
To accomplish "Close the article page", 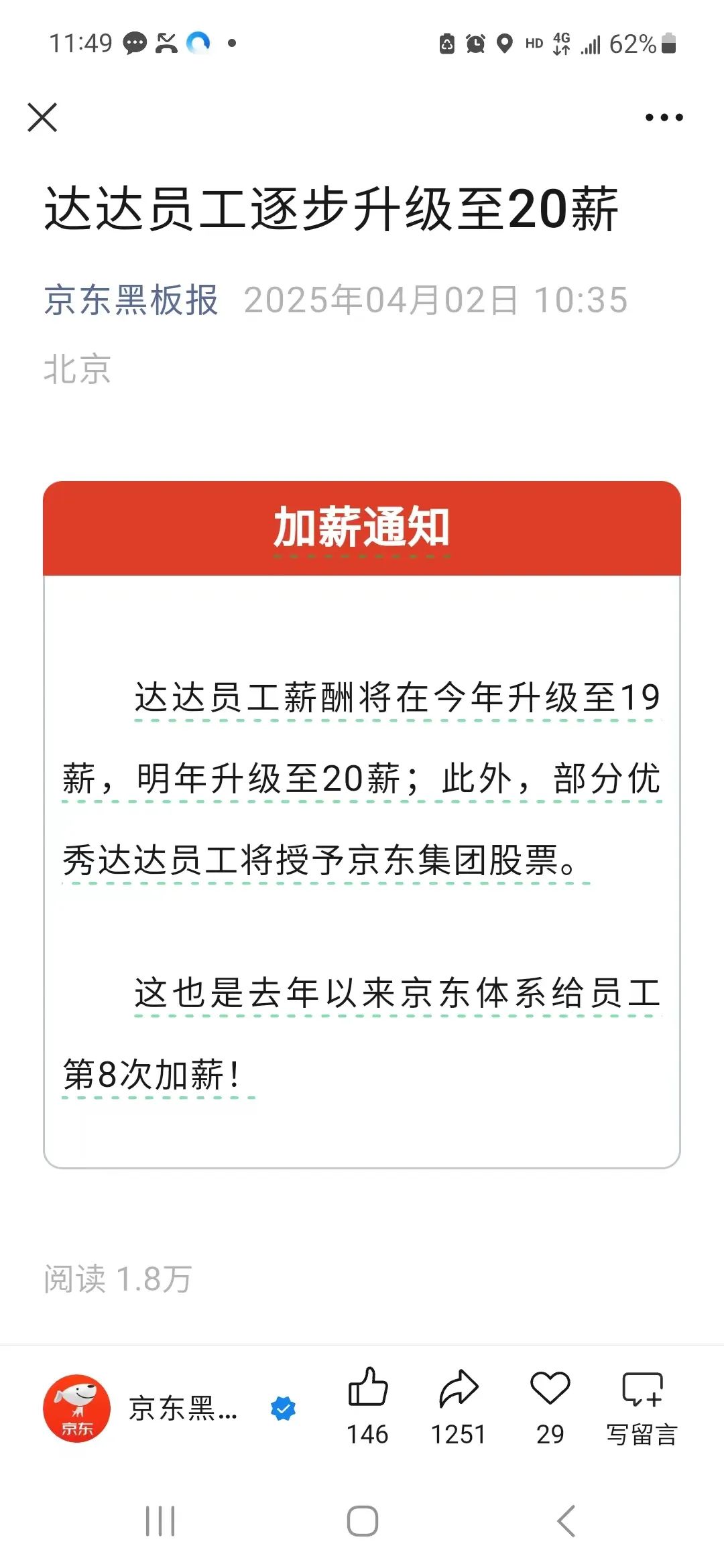I will (x=42, y=118).
